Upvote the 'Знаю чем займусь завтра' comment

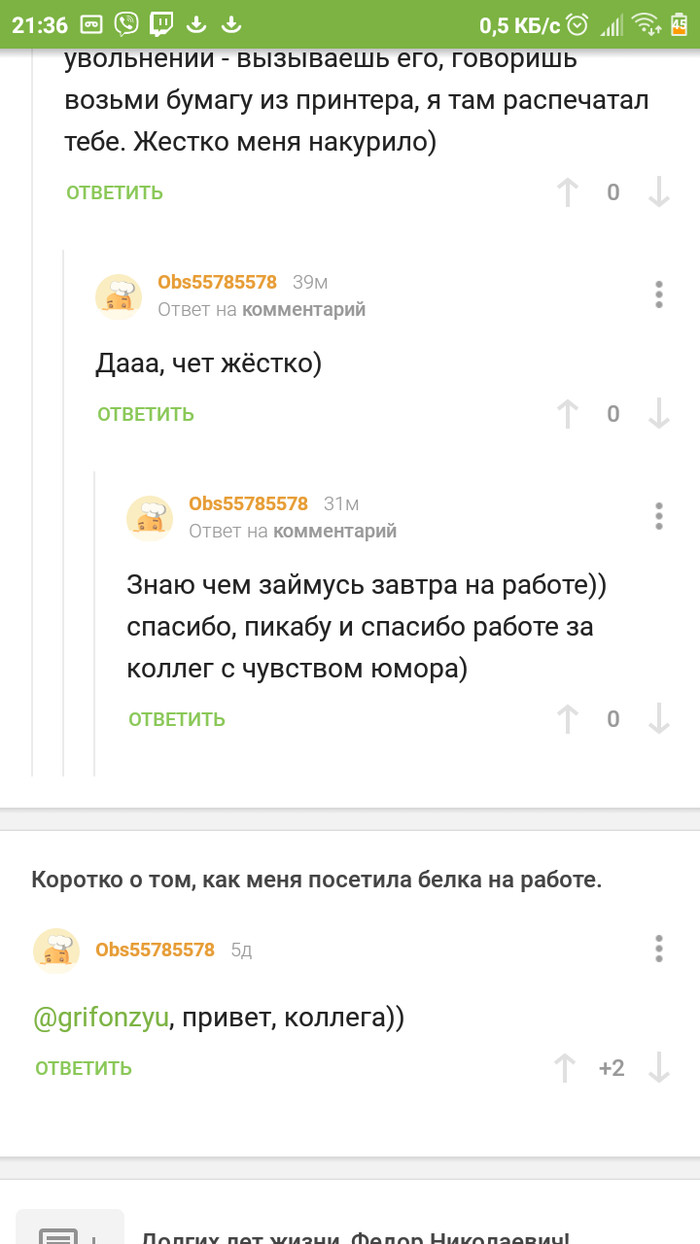click(x=568, y=719)
